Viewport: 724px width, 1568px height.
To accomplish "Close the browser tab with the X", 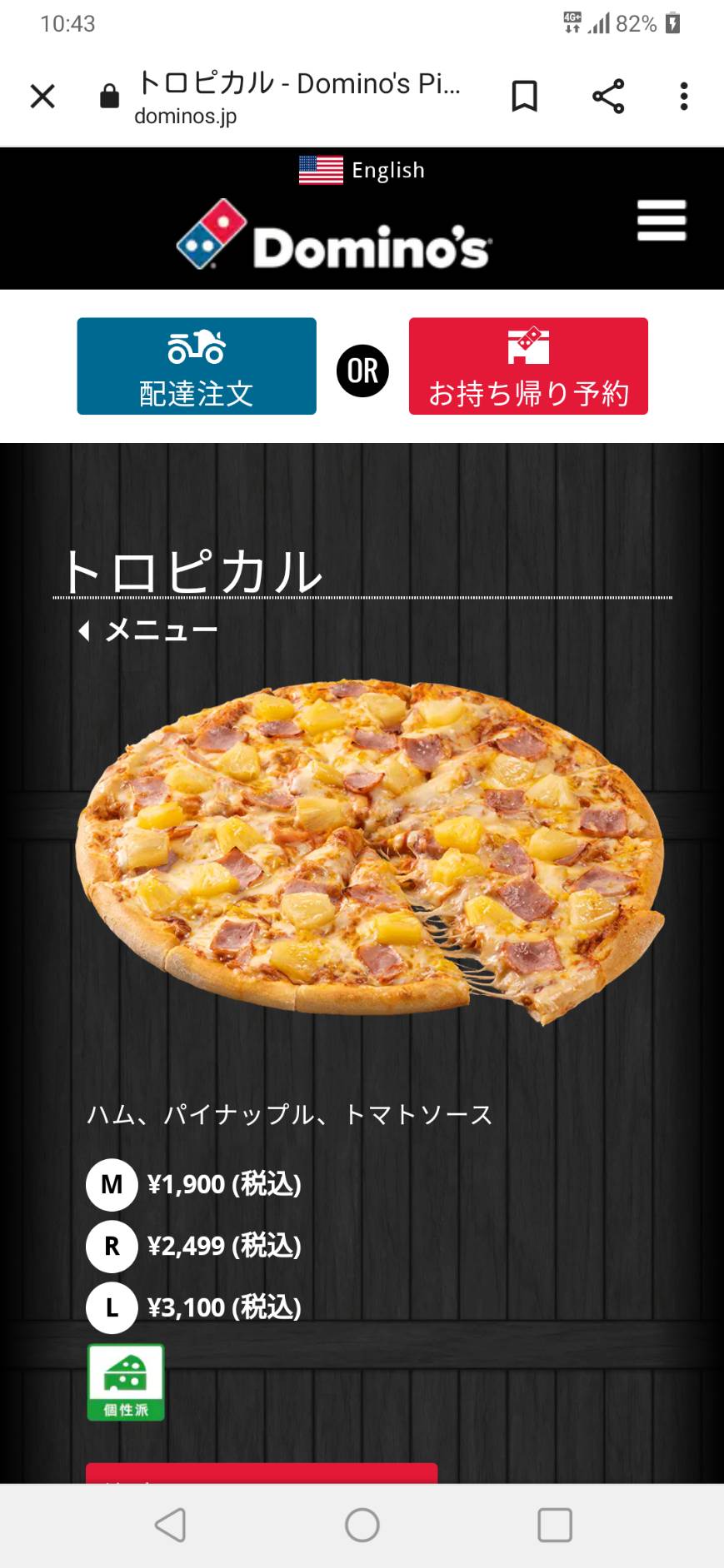I will (x=42, y=97).
